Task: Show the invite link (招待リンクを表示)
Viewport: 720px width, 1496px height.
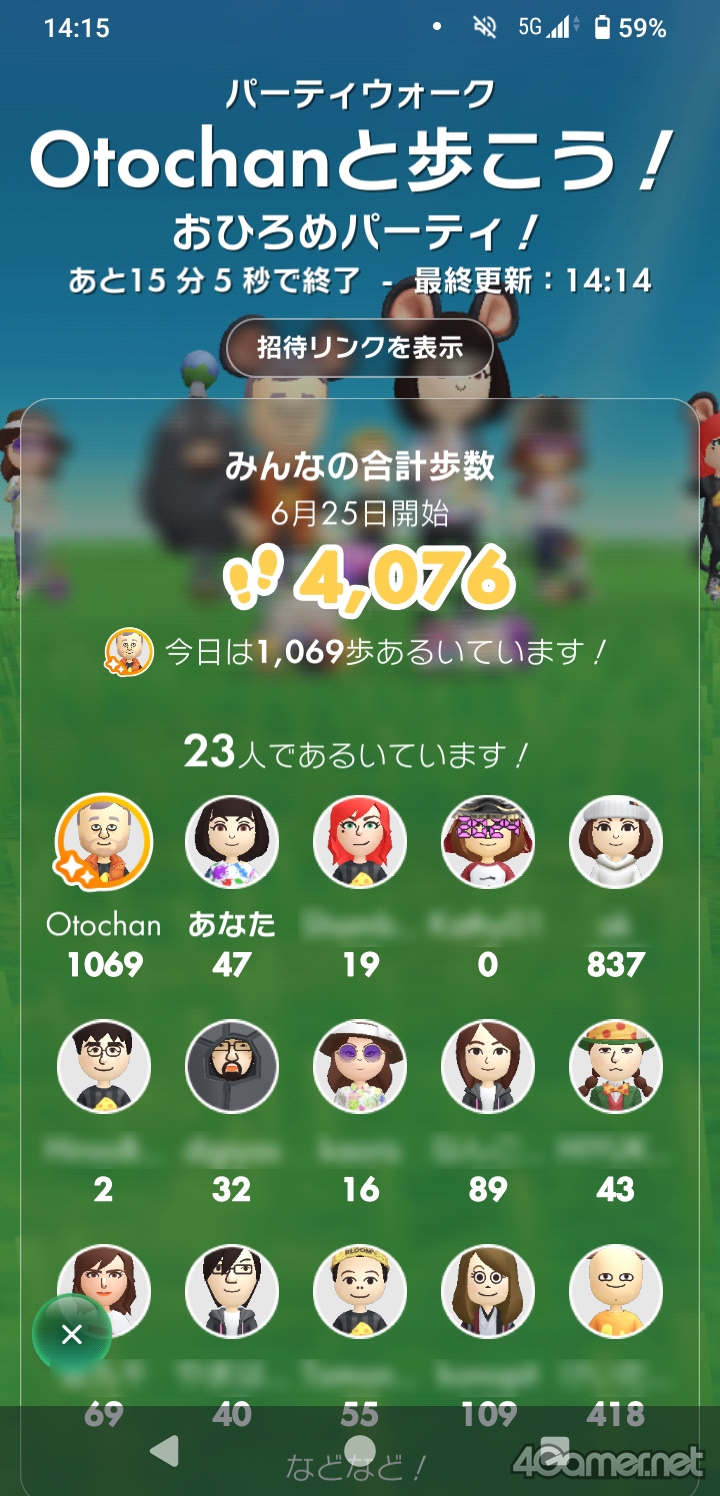Action: (x=360, y=348)
